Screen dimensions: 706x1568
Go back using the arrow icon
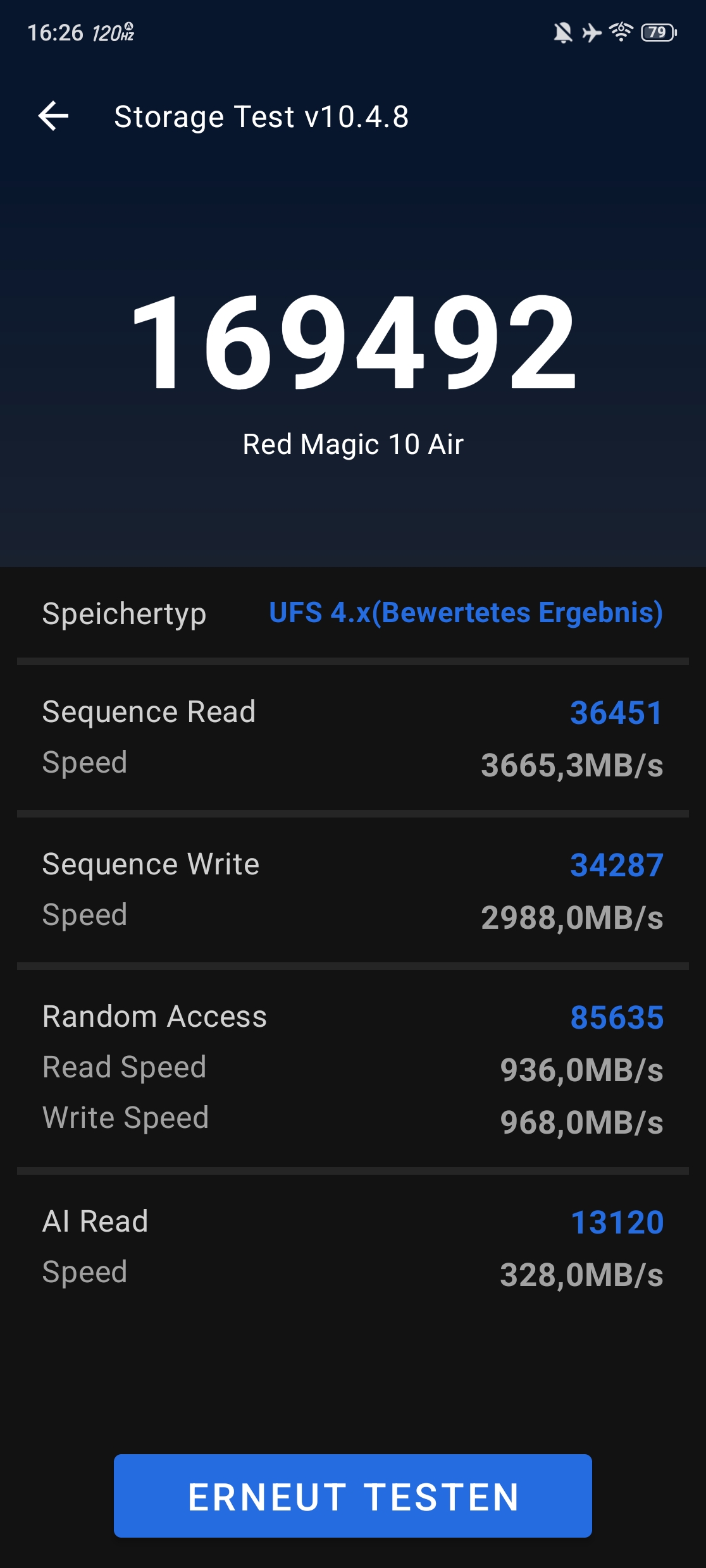pyautogui.click(x=53, y=116)
